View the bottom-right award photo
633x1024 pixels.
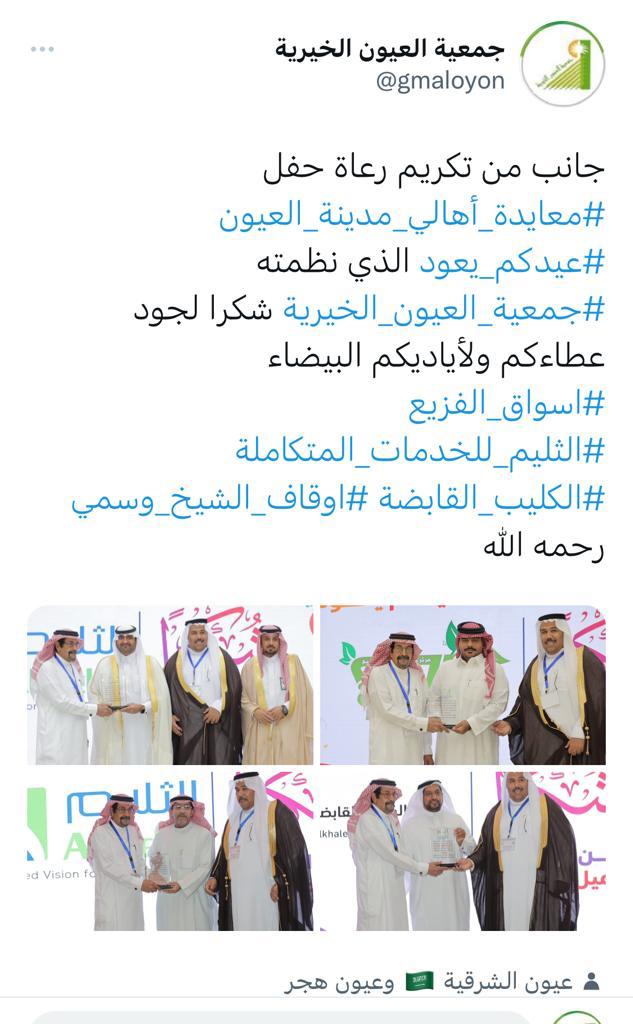(x=463, y=851)
